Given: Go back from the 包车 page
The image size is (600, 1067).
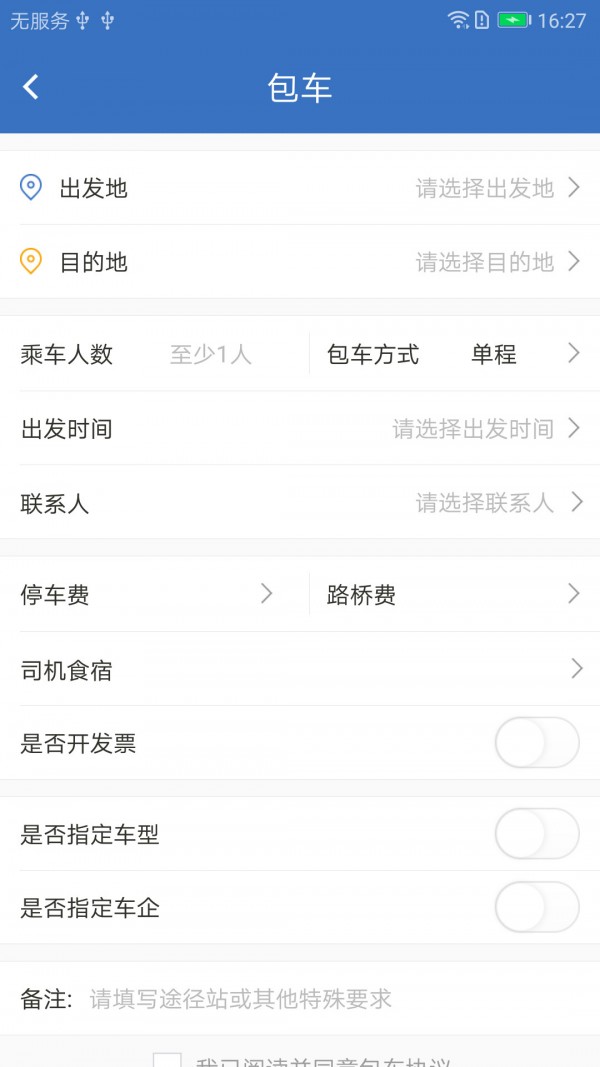Looking at the screenshot, I should (31, 88).
